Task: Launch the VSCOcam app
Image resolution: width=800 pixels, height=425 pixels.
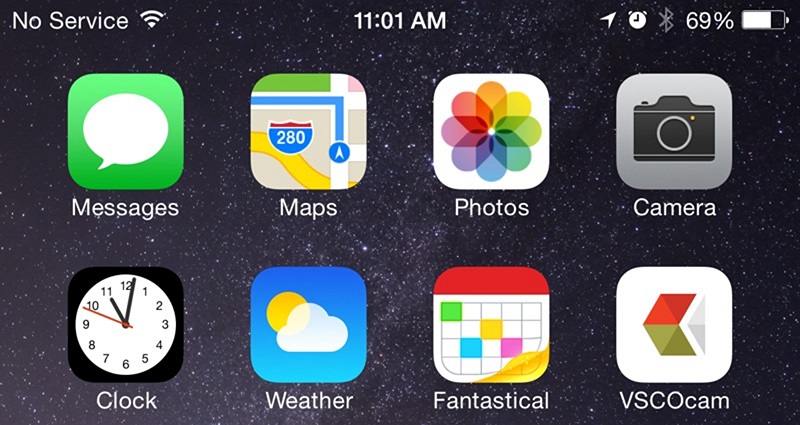Action: [674, 325]
